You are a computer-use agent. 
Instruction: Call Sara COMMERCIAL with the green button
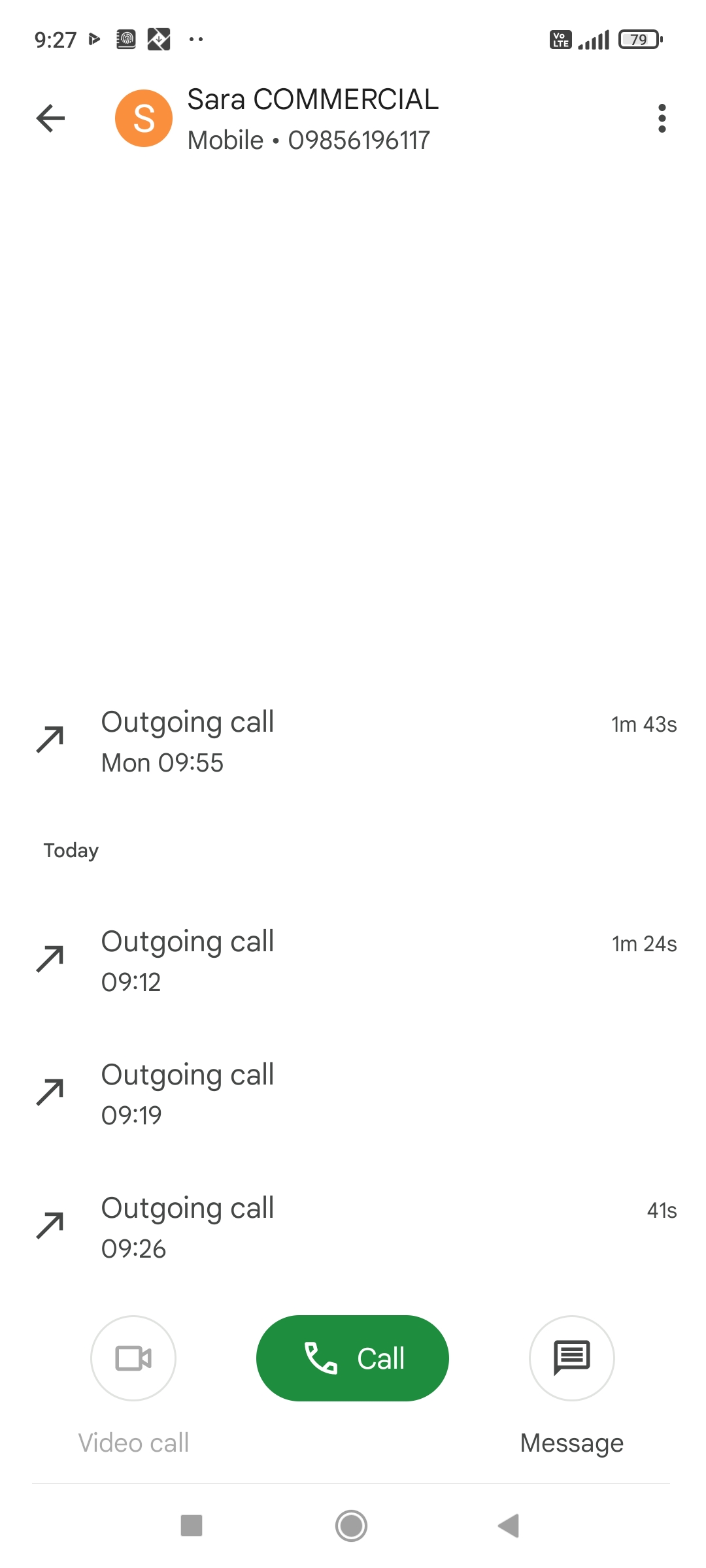click(x=352, y=1358)
